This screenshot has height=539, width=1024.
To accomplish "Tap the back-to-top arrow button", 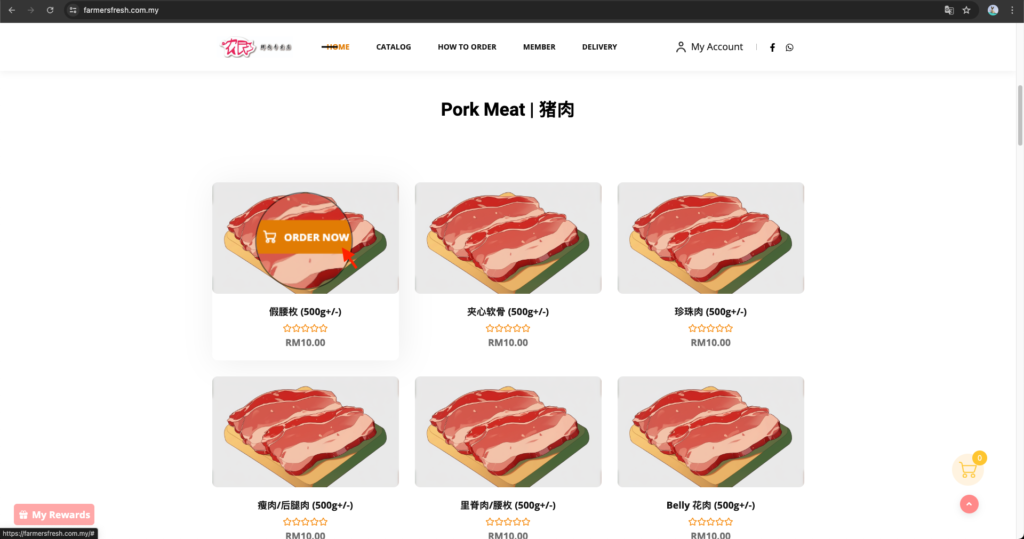I will [969, 504].
